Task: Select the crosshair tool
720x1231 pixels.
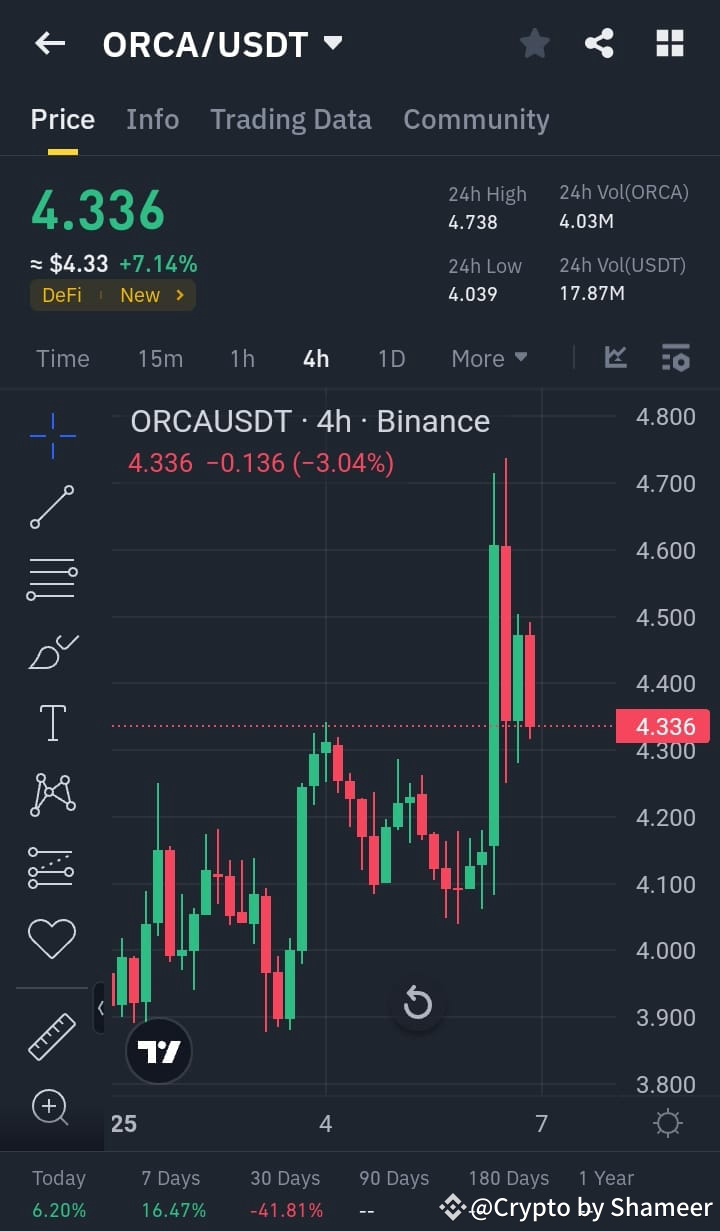Action: [x=52, y=434]
